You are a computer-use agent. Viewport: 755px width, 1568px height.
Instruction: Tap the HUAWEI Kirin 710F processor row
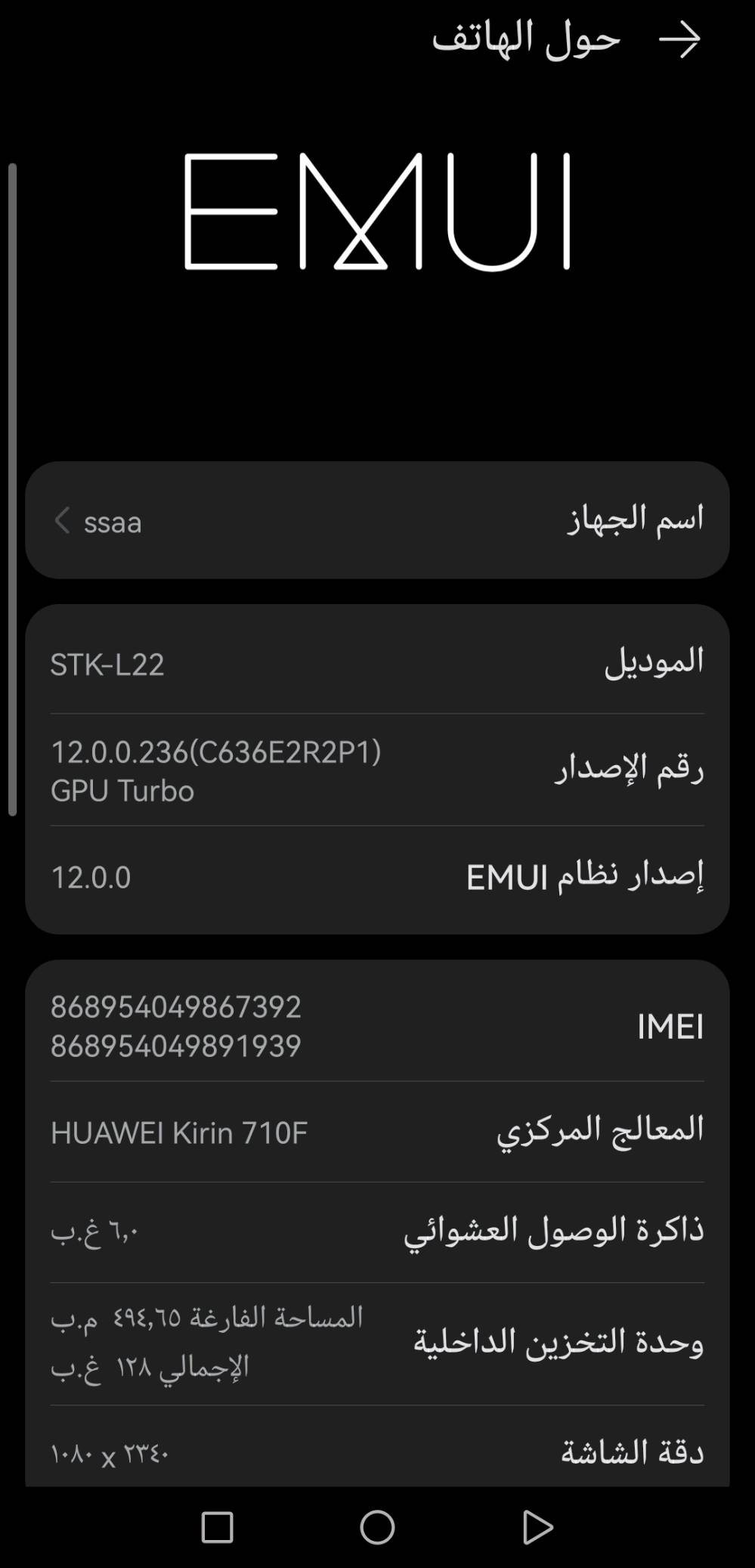click(x=378, y=1131)
